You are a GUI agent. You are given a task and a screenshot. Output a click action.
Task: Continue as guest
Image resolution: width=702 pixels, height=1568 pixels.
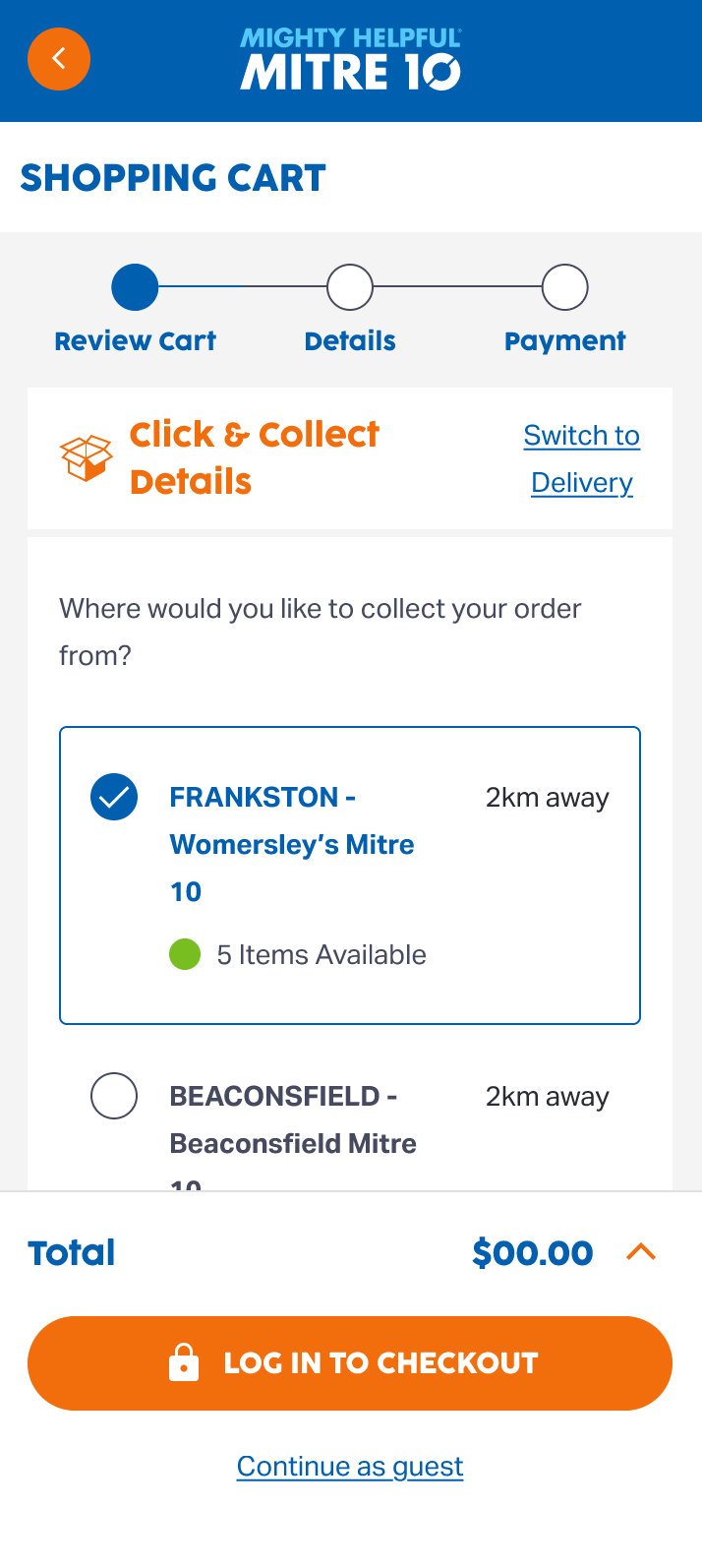click(x=350, y=1467)
